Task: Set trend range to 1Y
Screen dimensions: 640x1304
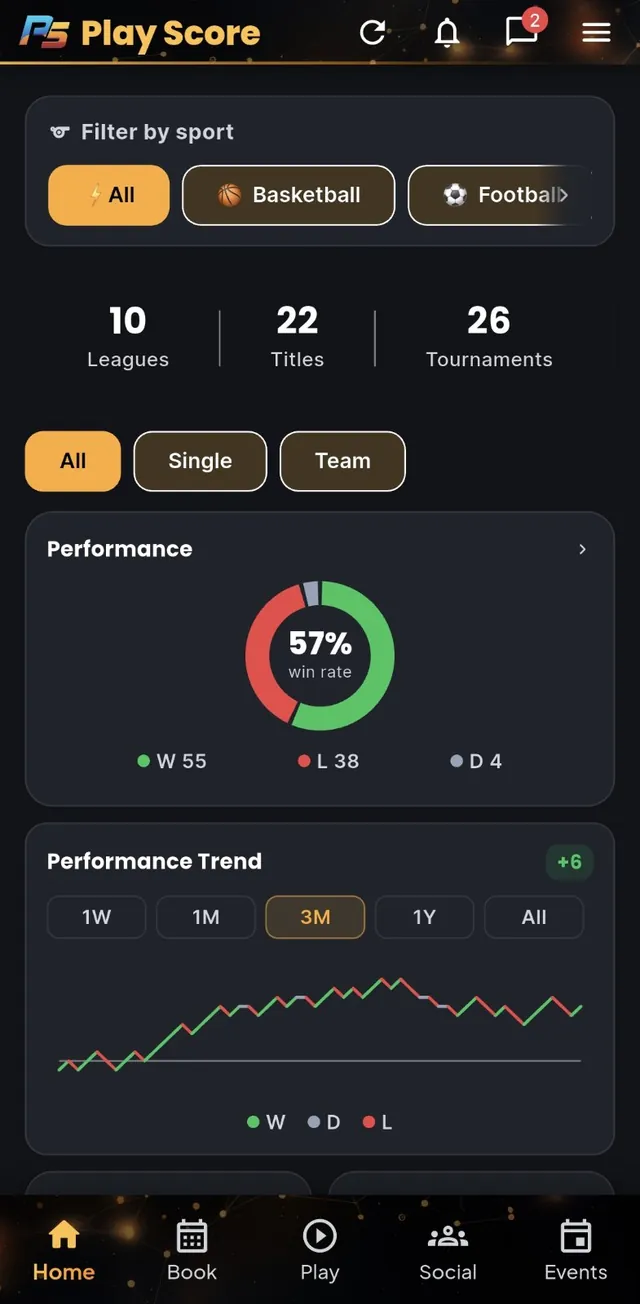Action: [x=424, y=917]
